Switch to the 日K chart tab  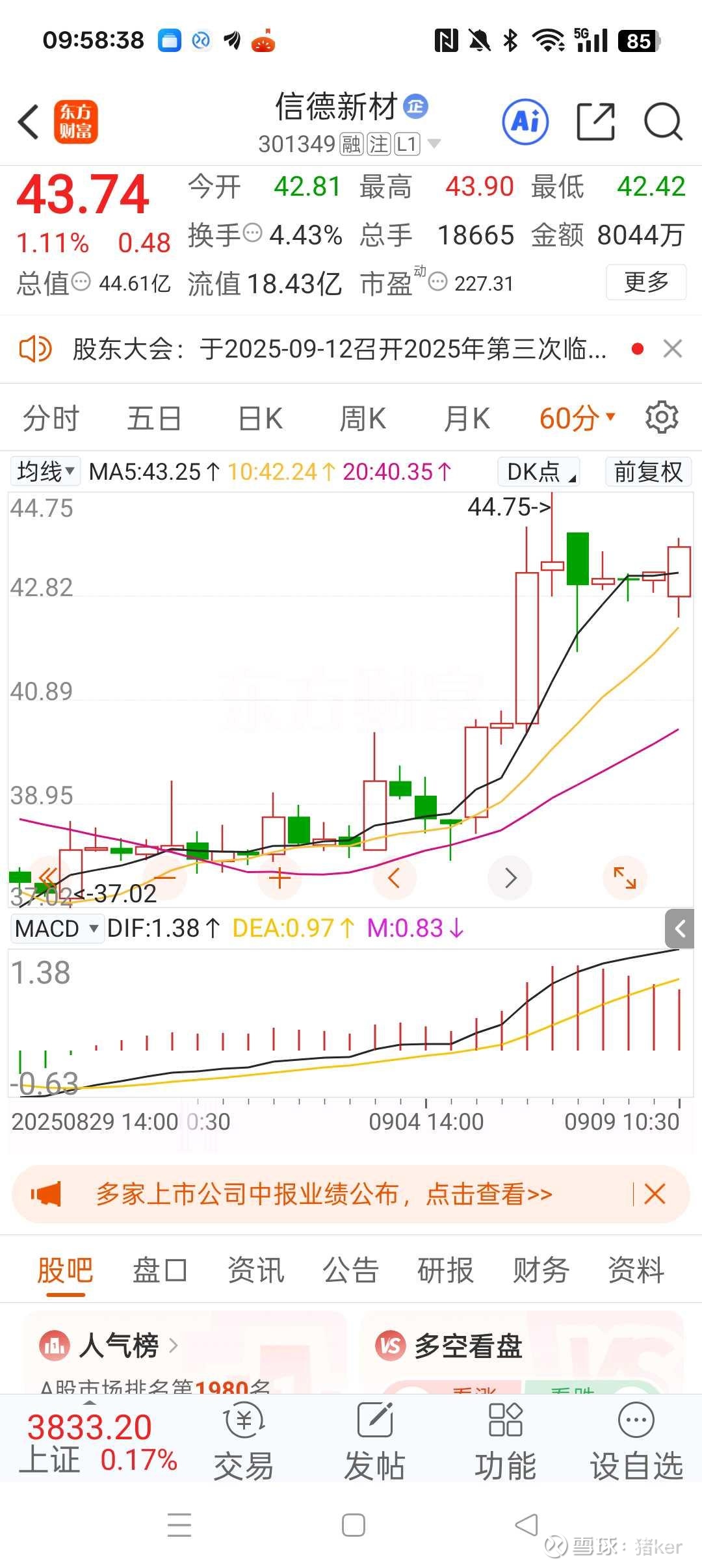tap(260, 418)
